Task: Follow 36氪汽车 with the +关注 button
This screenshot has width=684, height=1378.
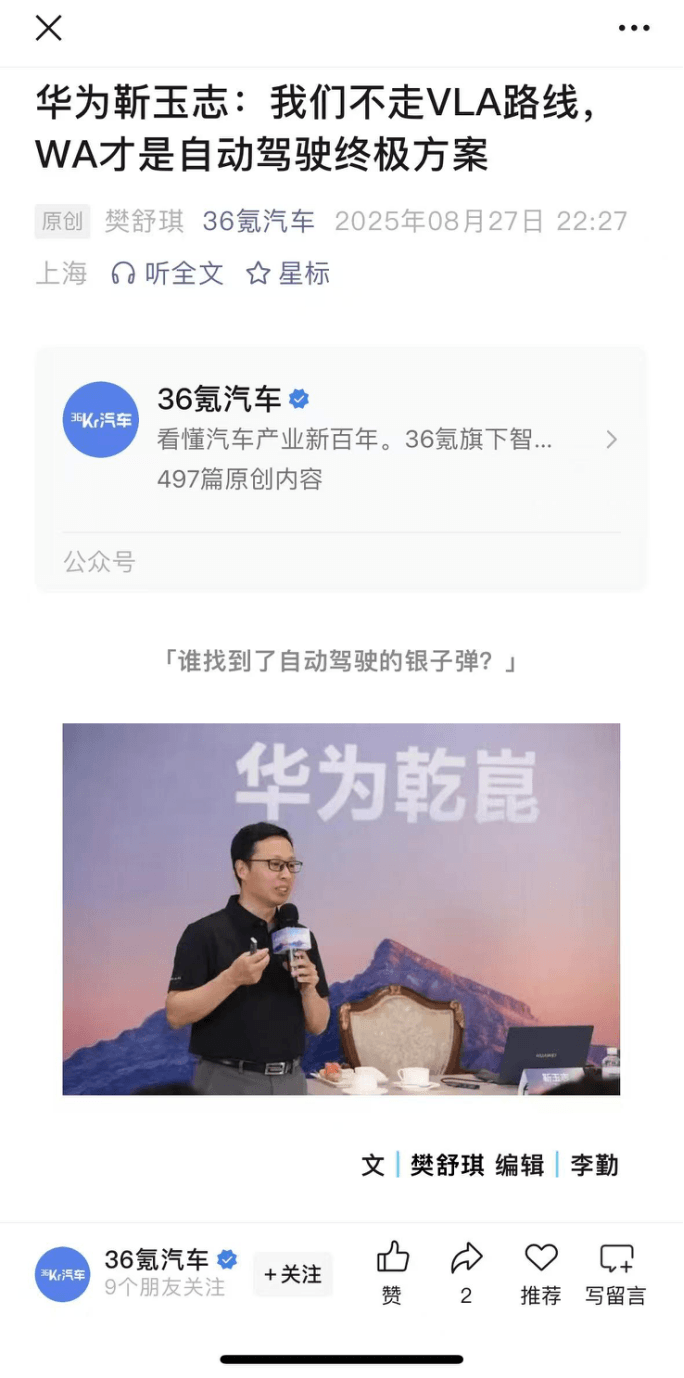Action: coord(292,1274)
